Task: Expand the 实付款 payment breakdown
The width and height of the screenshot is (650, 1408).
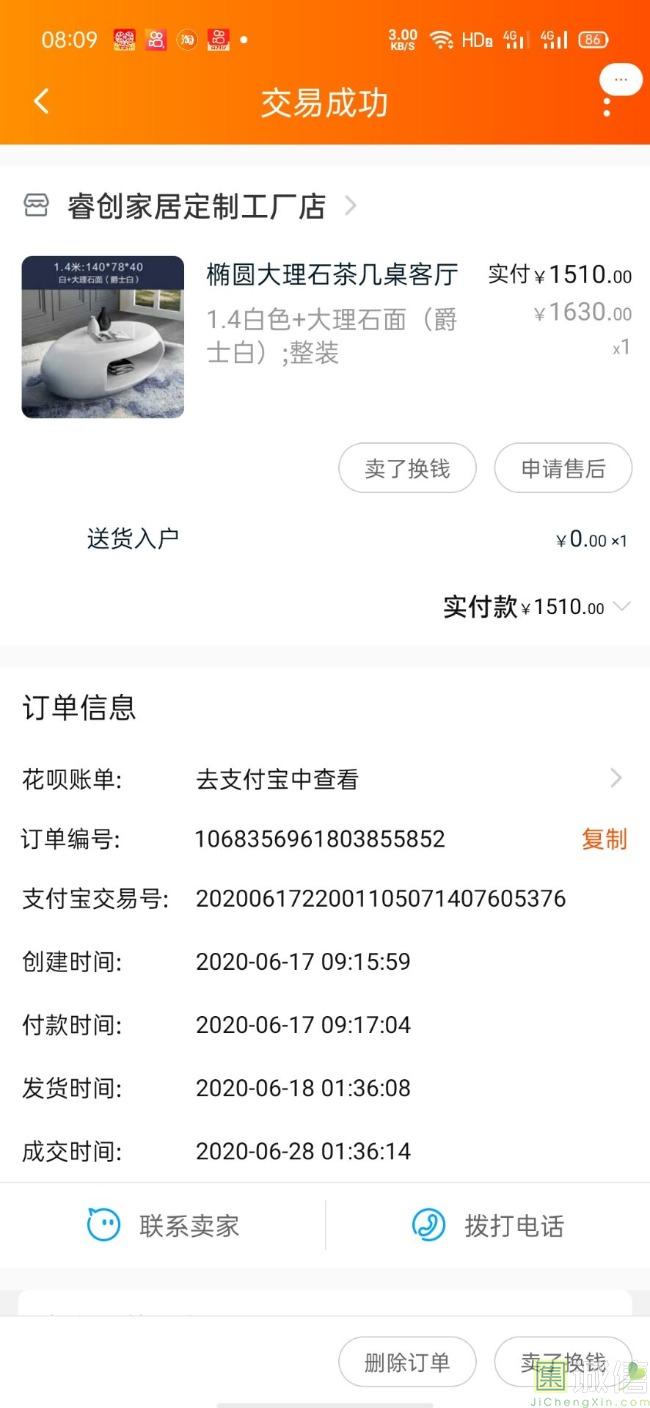Action: (621, 607)
